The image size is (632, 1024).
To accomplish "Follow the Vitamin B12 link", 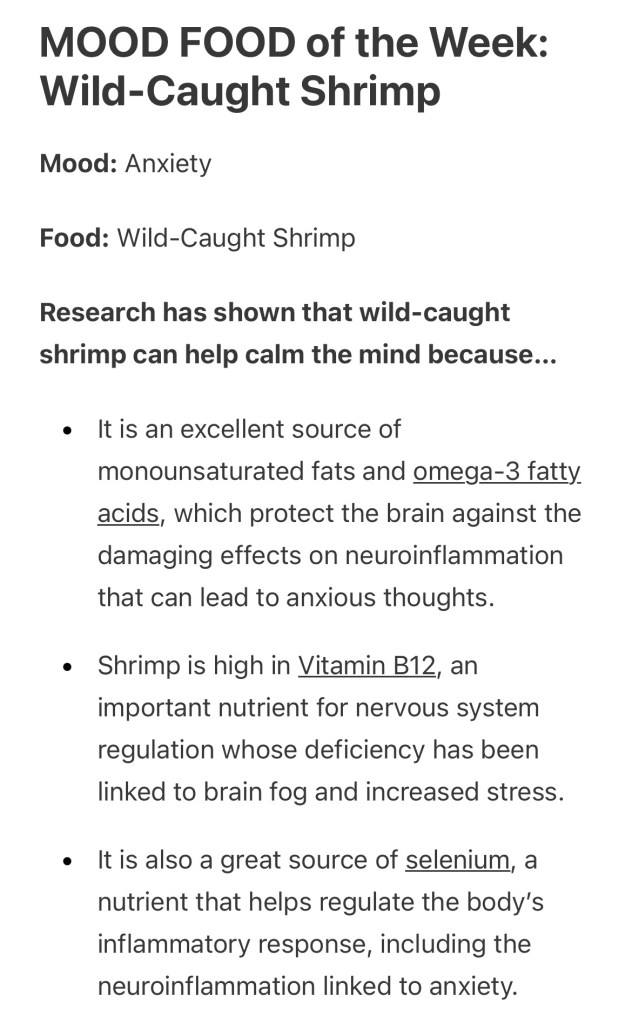I will (x=366, y=665).
